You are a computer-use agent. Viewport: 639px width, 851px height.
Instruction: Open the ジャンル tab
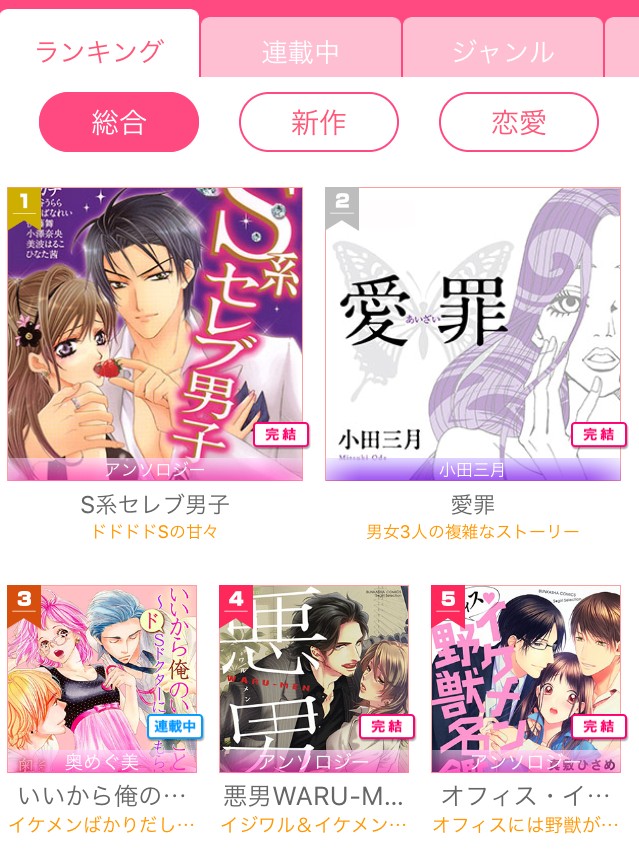tap(502, 52)
